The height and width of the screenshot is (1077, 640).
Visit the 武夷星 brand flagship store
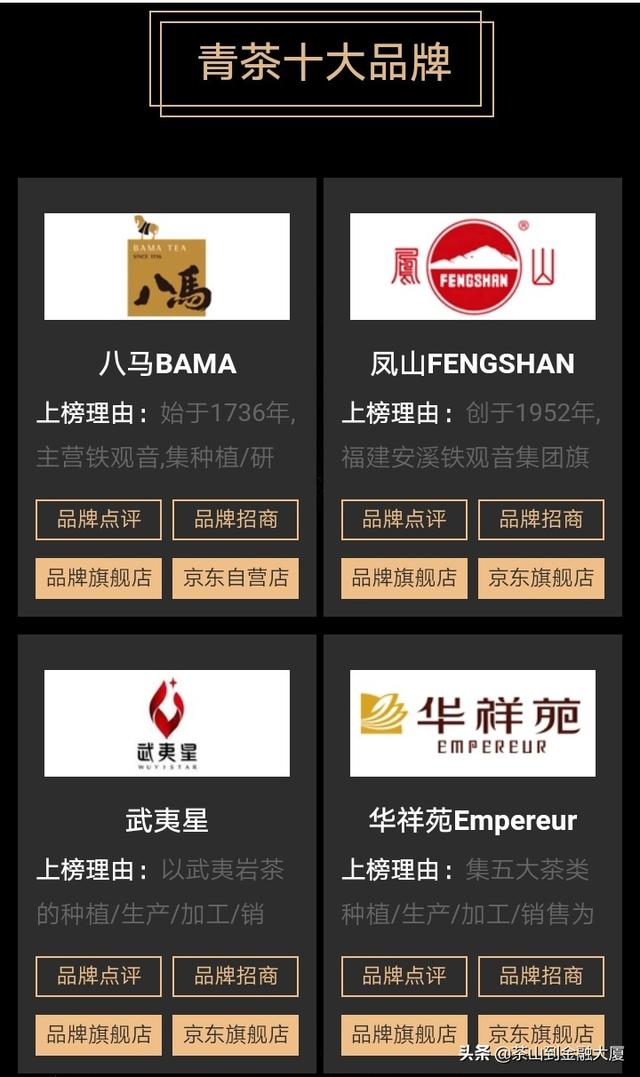pyautogui.click(x=98, y=1034)
